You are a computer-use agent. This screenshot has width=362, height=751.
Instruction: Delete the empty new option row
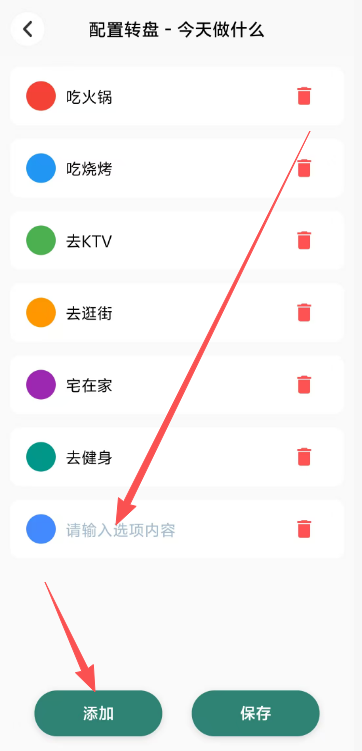[x=304, y=529]
